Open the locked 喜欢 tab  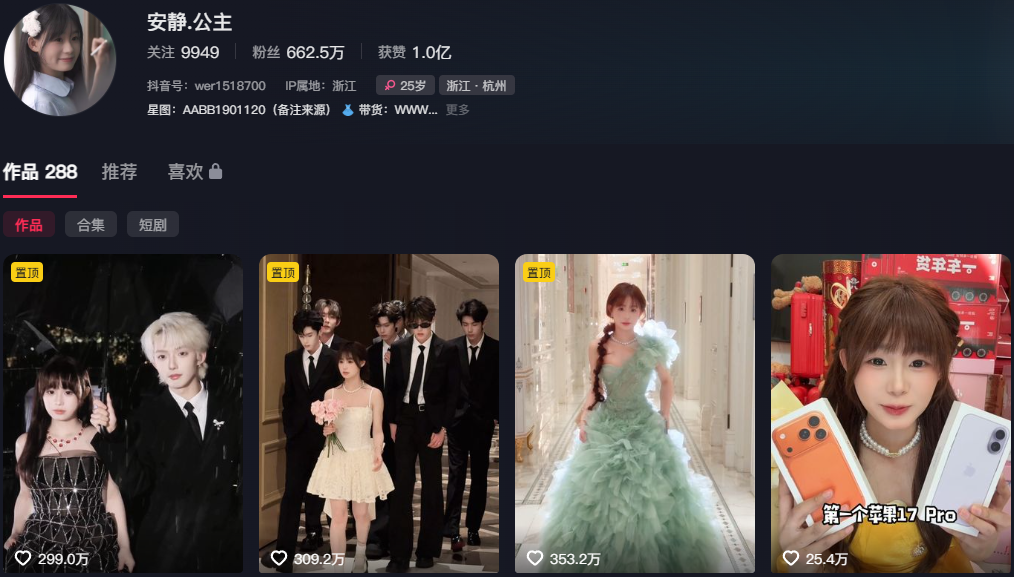[x=194, y=172]
